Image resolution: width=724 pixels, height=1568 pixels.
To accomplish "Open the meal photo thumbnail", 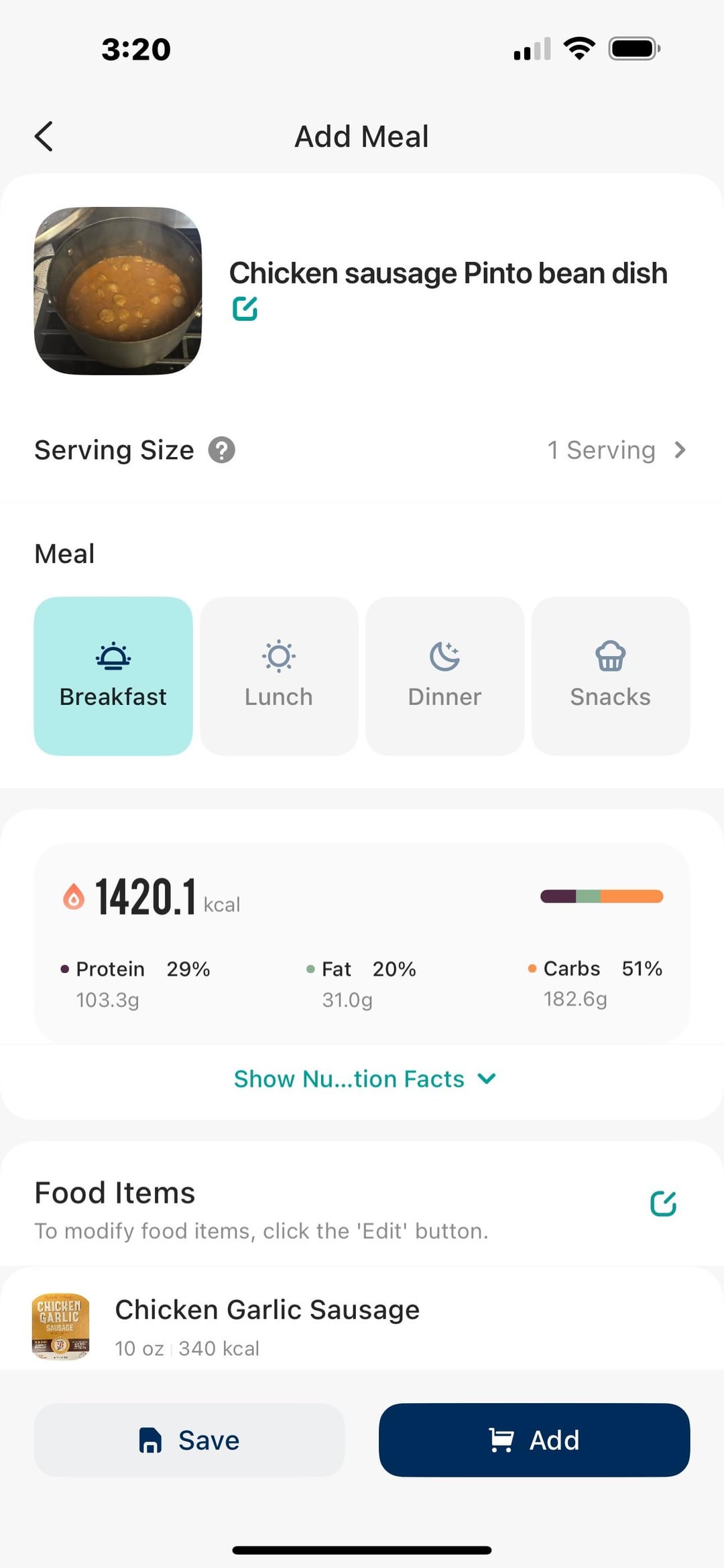I will pos(118,291).
